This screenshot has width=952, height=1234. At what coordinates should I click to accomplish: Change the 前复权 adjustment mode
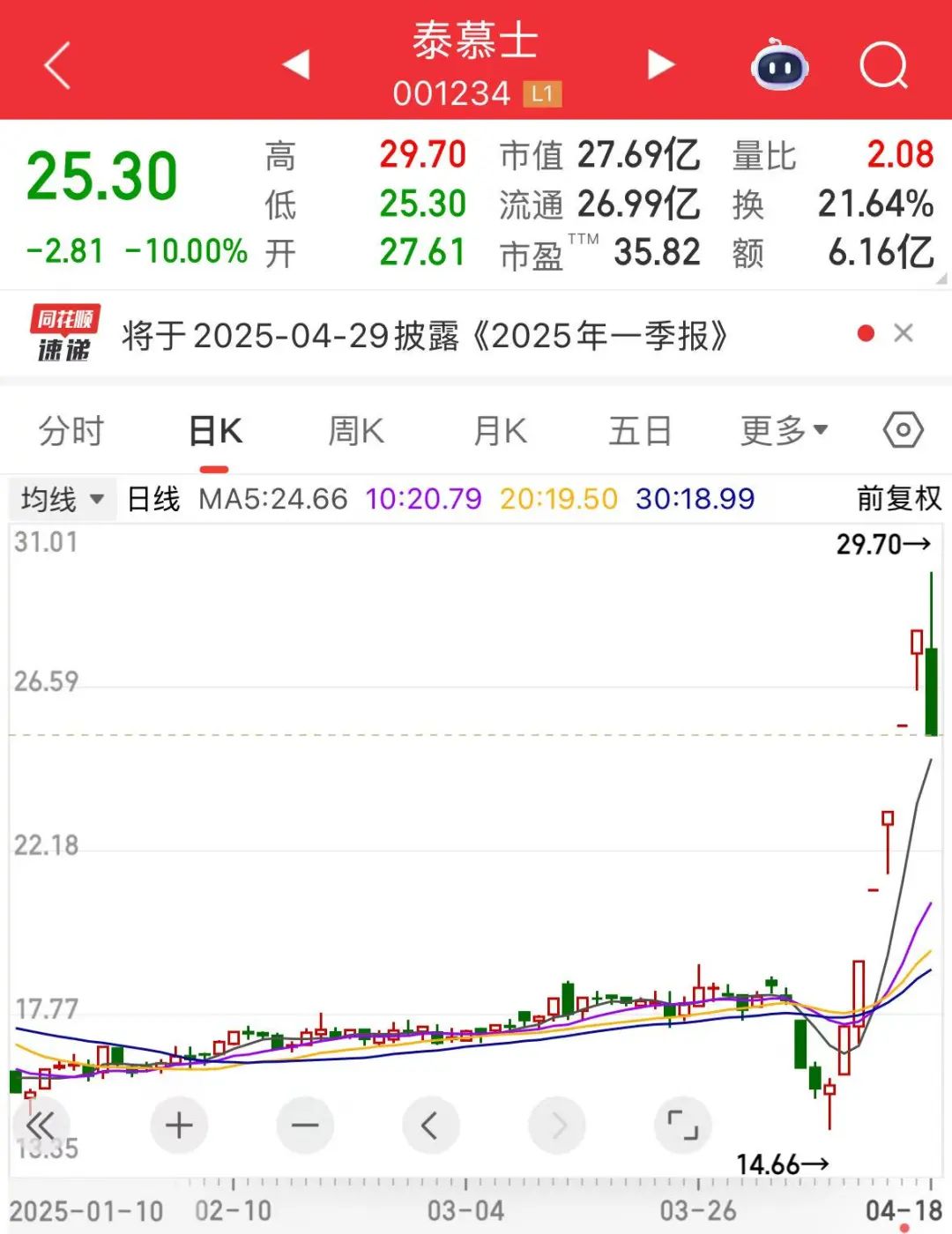898,499
